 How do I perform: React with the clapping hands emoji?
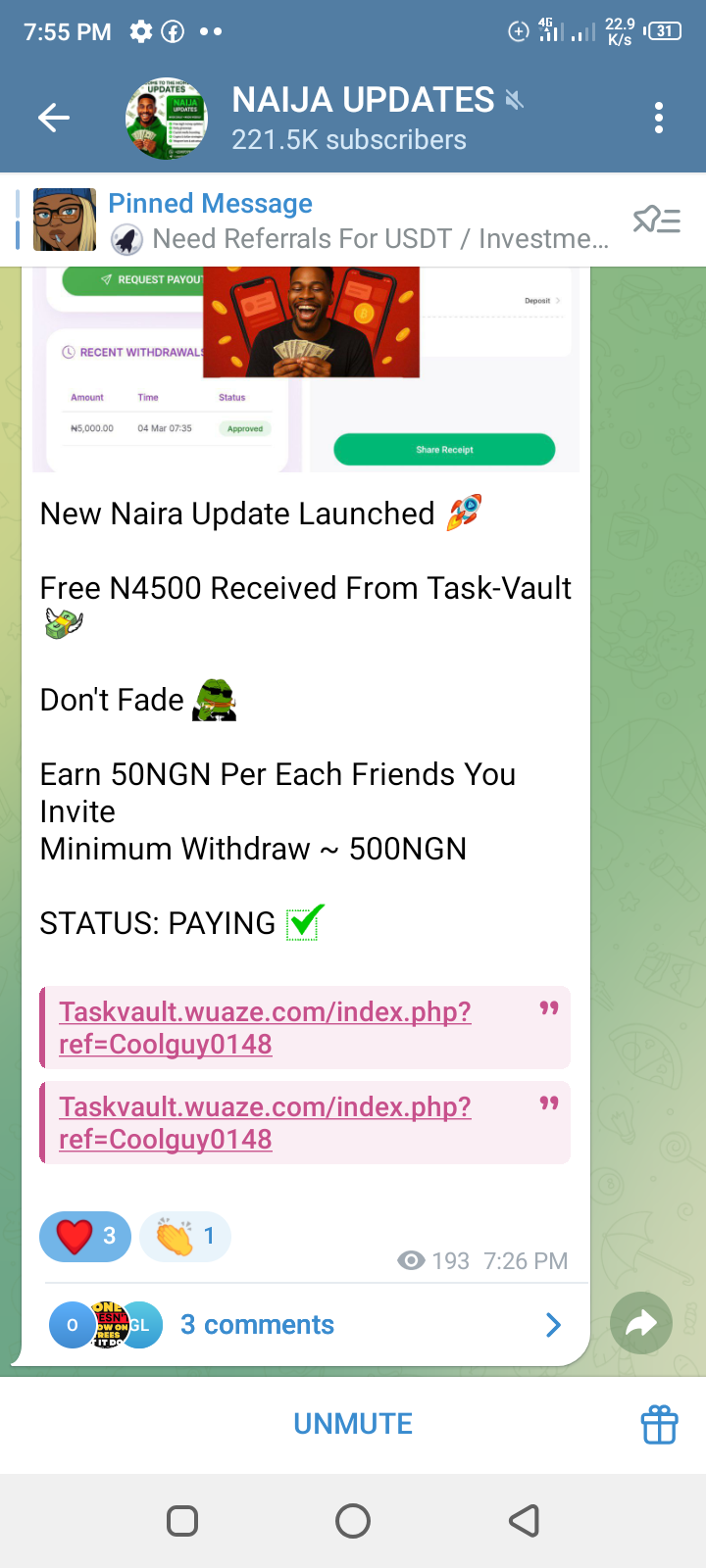[185, 1236]
